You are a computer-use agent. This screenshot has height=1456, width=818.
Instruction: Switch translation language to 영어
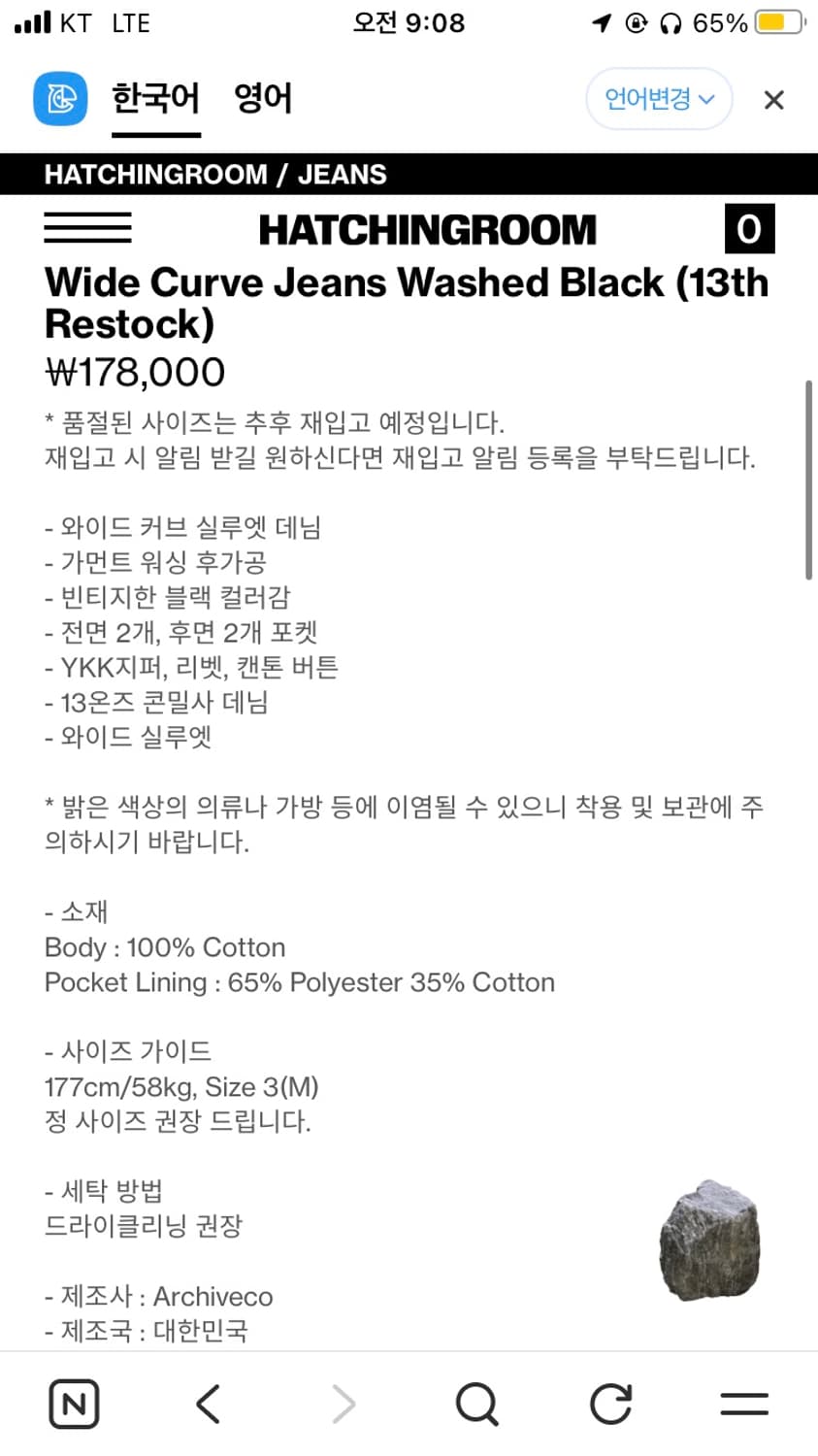coord(264,97)
